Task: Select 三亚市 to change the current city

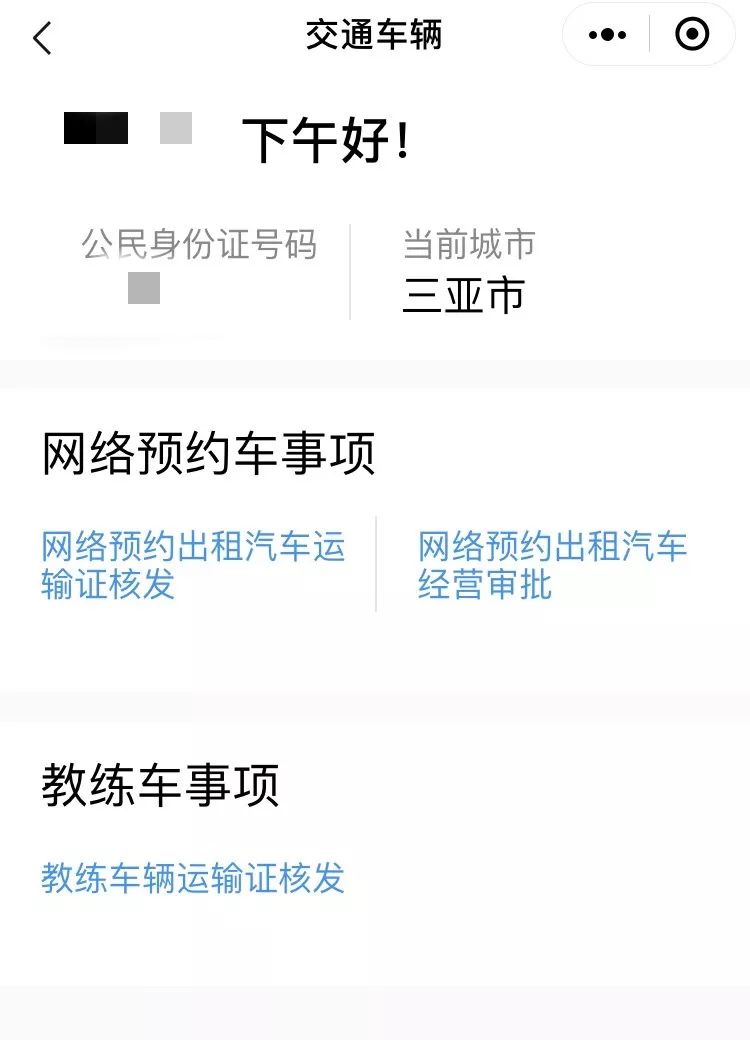Action: coord(463,295)
